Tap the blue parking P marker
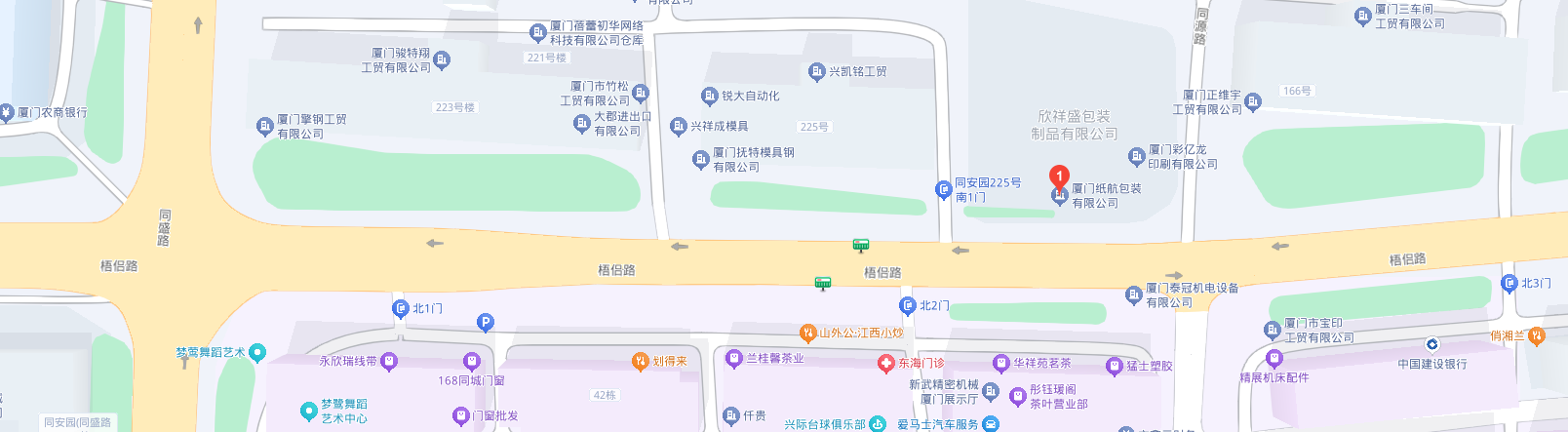The image size is (1568, 432). pos(485,323)
